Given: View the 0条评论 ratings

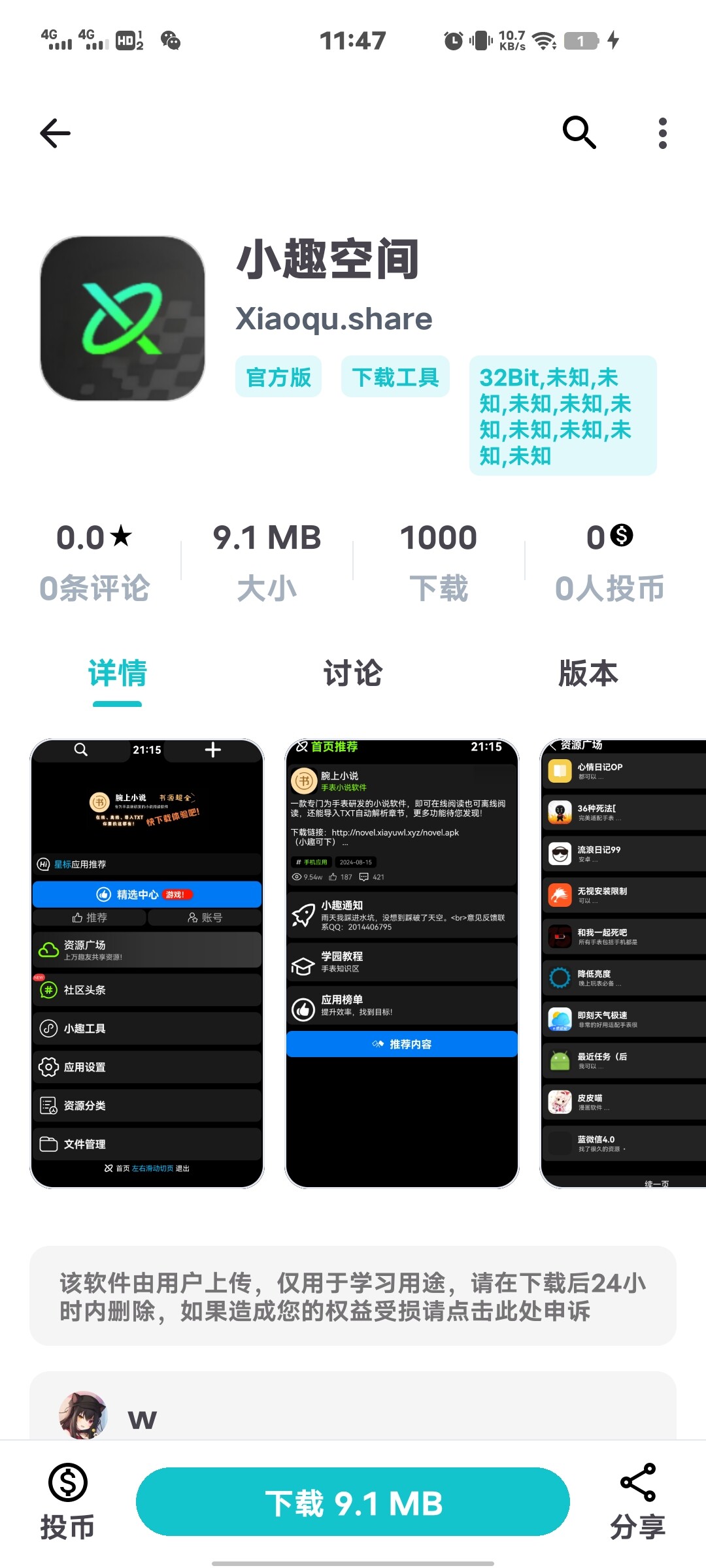Looking at the screenshot, I should pos(95,562).
